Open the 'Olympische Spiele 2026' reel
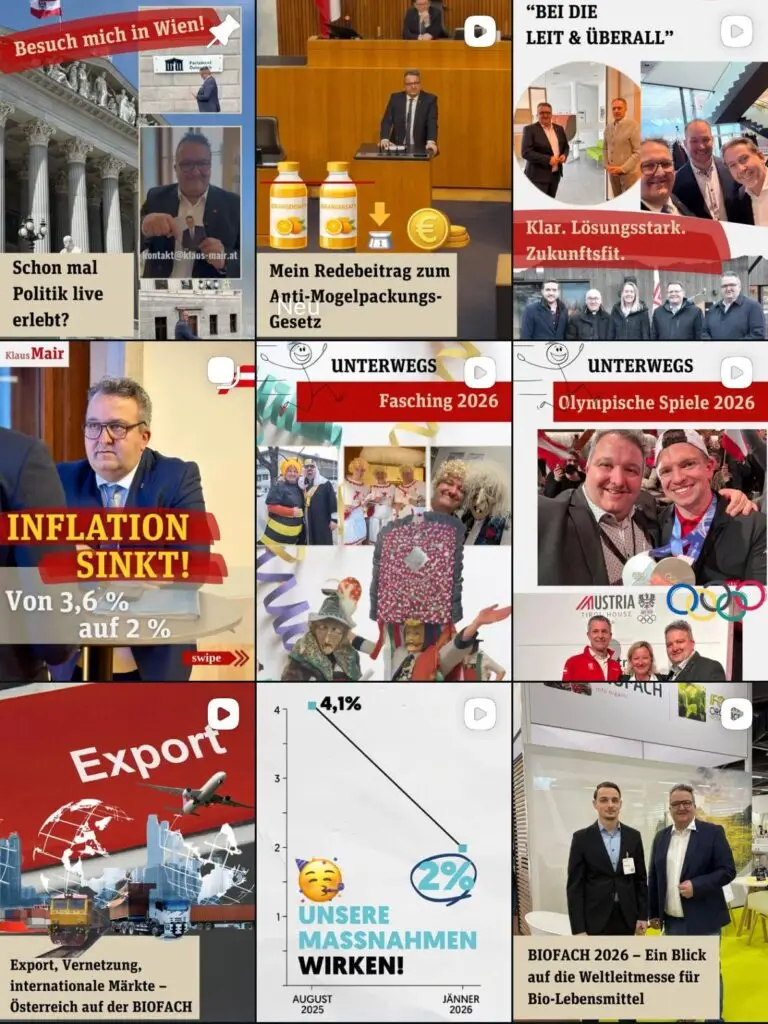 [x=640, y=512]
